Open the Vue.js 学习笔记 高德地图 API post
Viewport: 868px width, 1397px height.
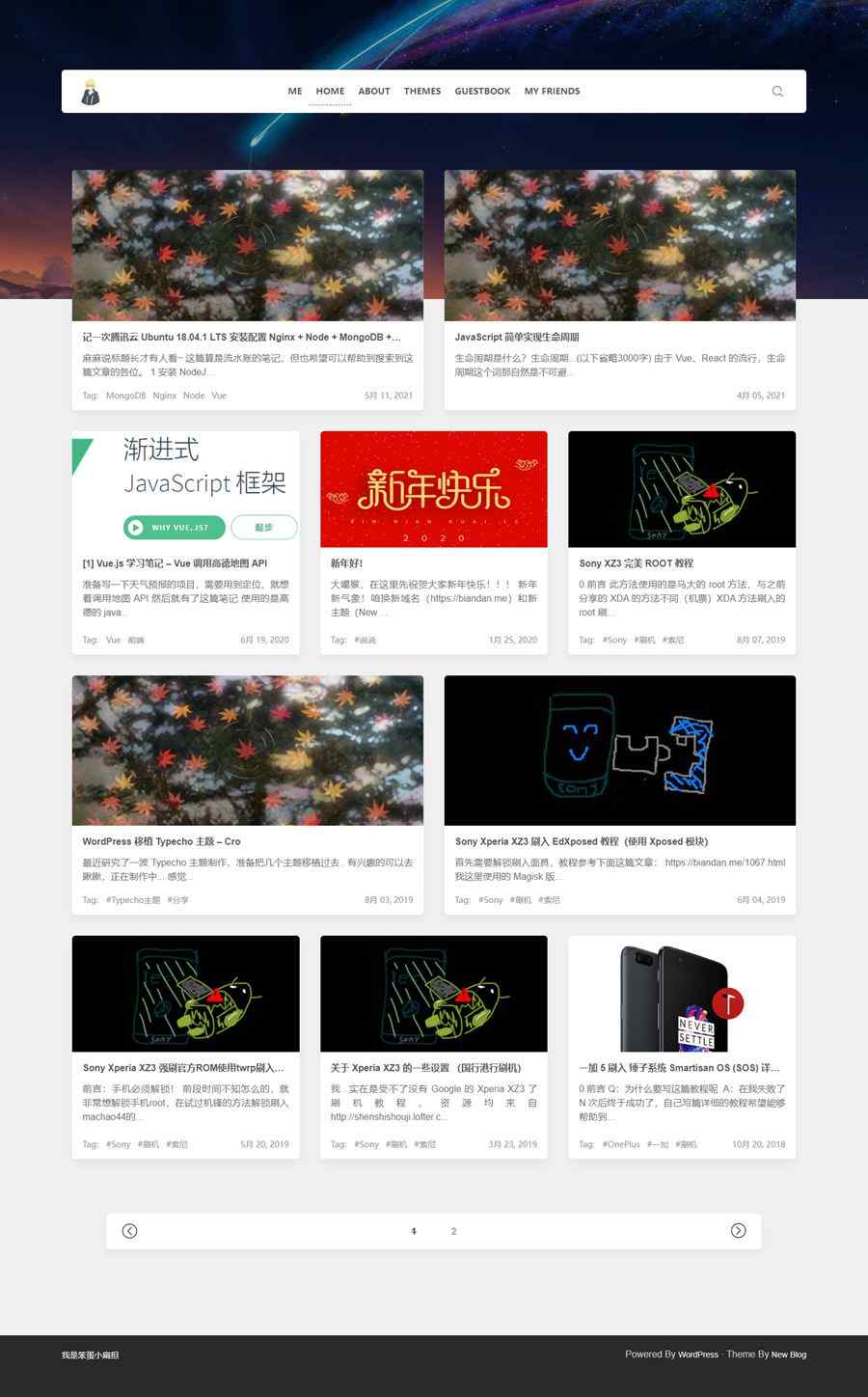pyautogui.click(x=175, y=563)
